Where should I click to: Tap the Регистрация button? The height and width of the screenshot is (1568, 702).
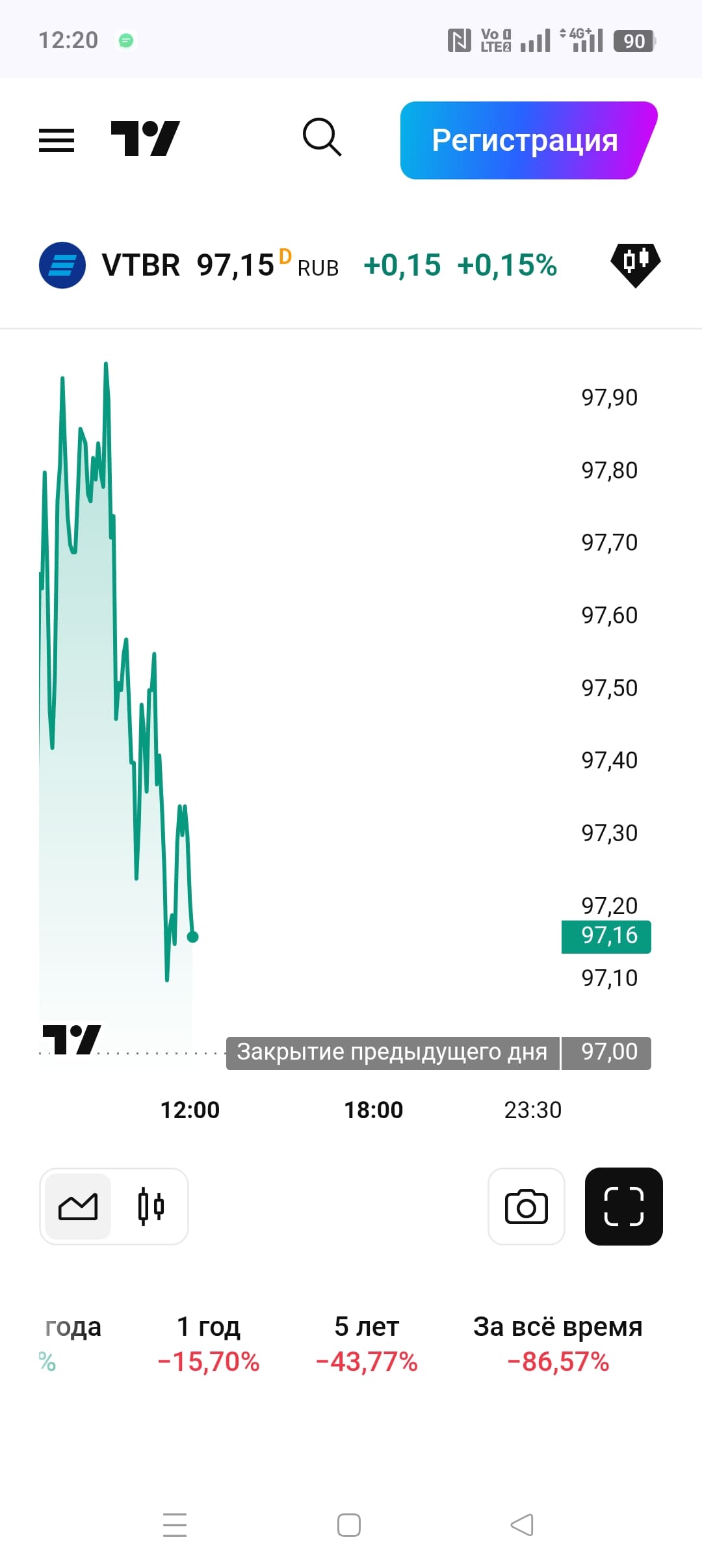525,140
